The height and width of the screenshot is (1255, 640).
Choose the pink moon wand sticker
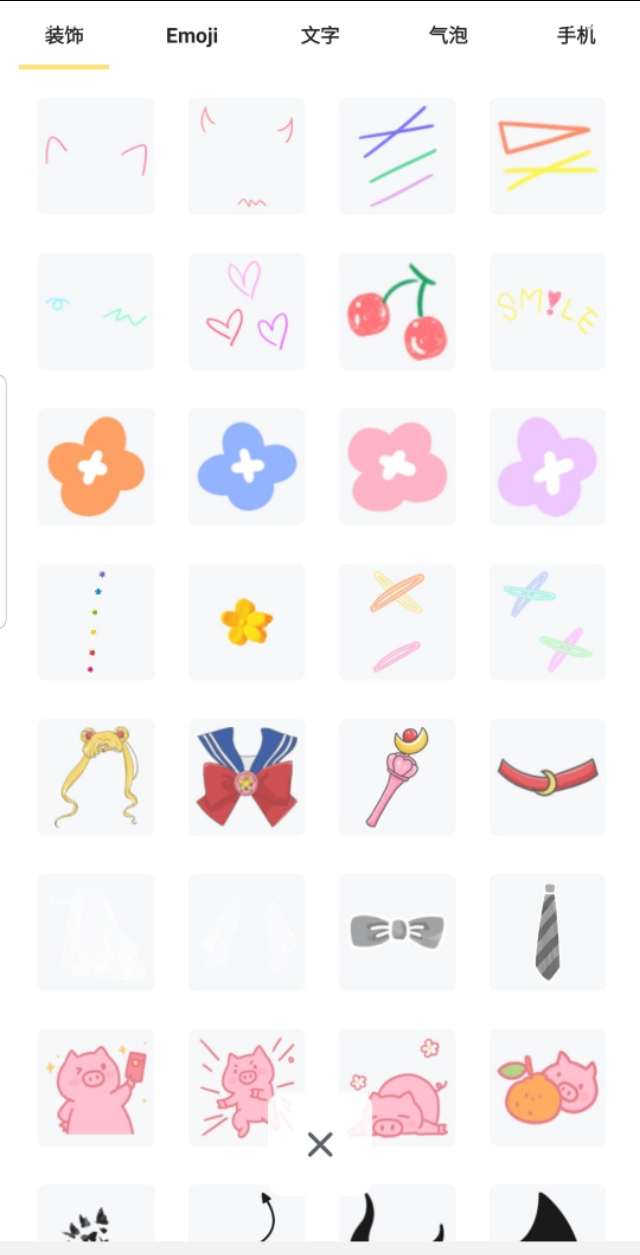click(x=397, y=777)
